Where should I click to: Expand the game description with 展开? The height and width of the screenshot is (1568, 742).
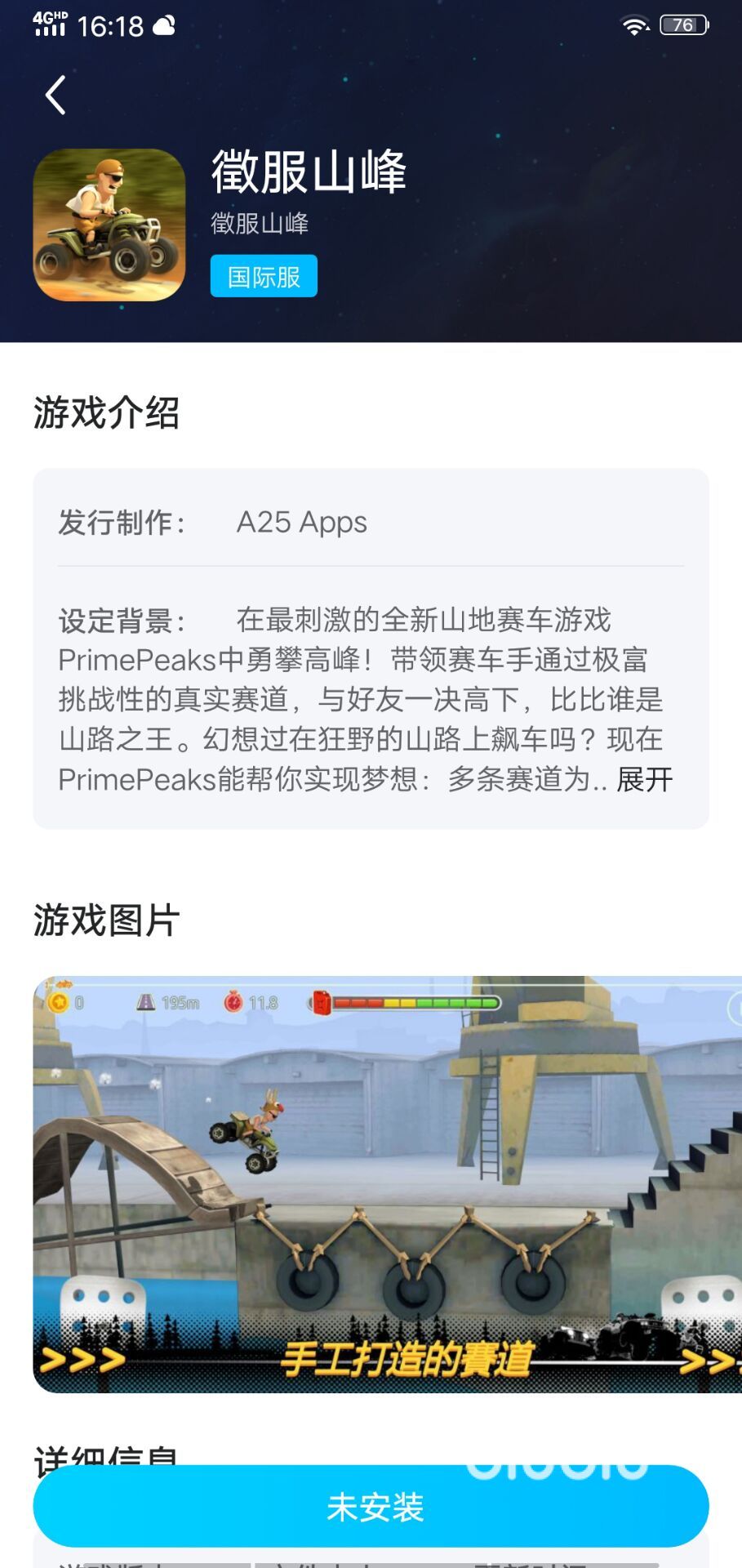point(644,779)
